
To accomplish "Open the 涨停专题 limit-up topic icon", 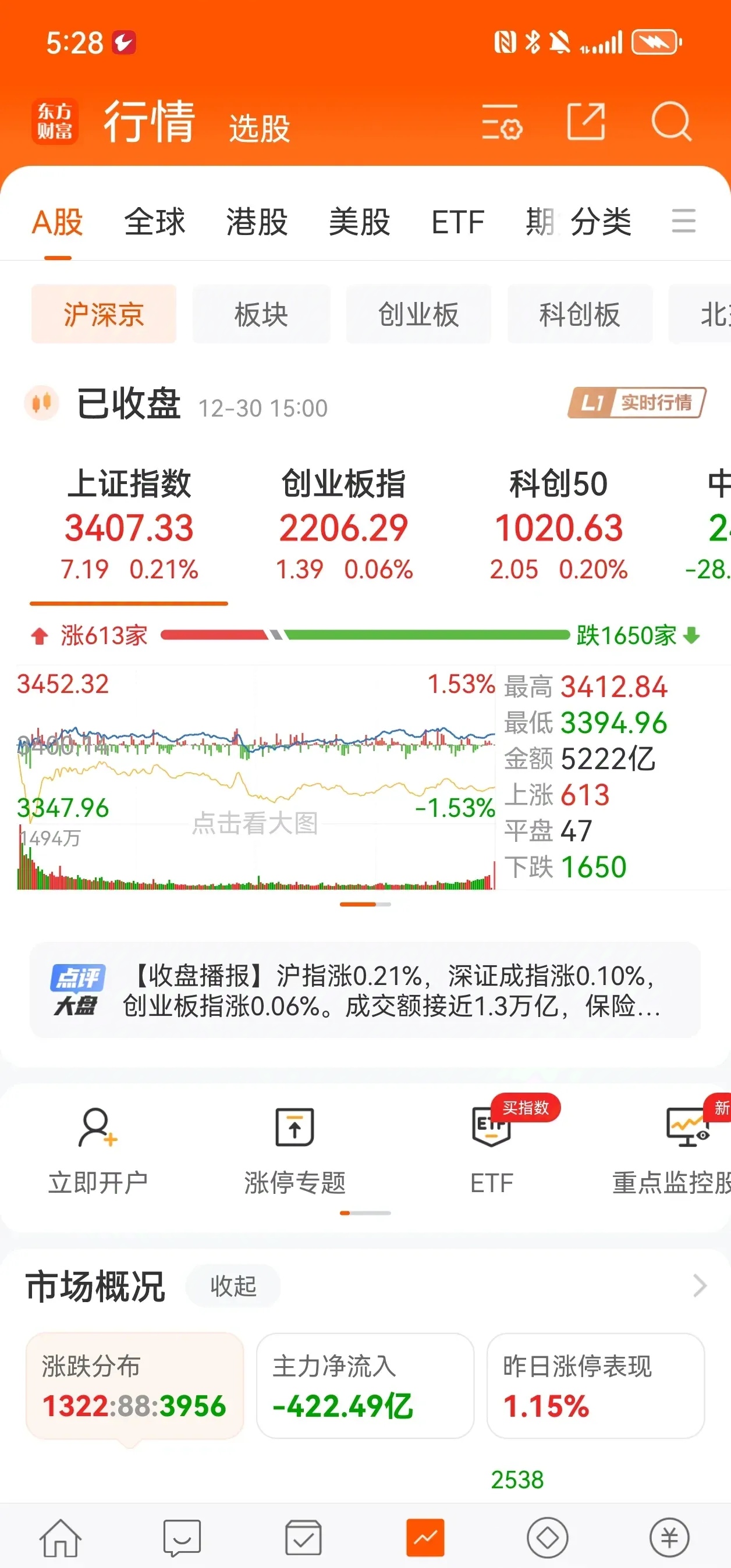I will tap(294, 1128).
